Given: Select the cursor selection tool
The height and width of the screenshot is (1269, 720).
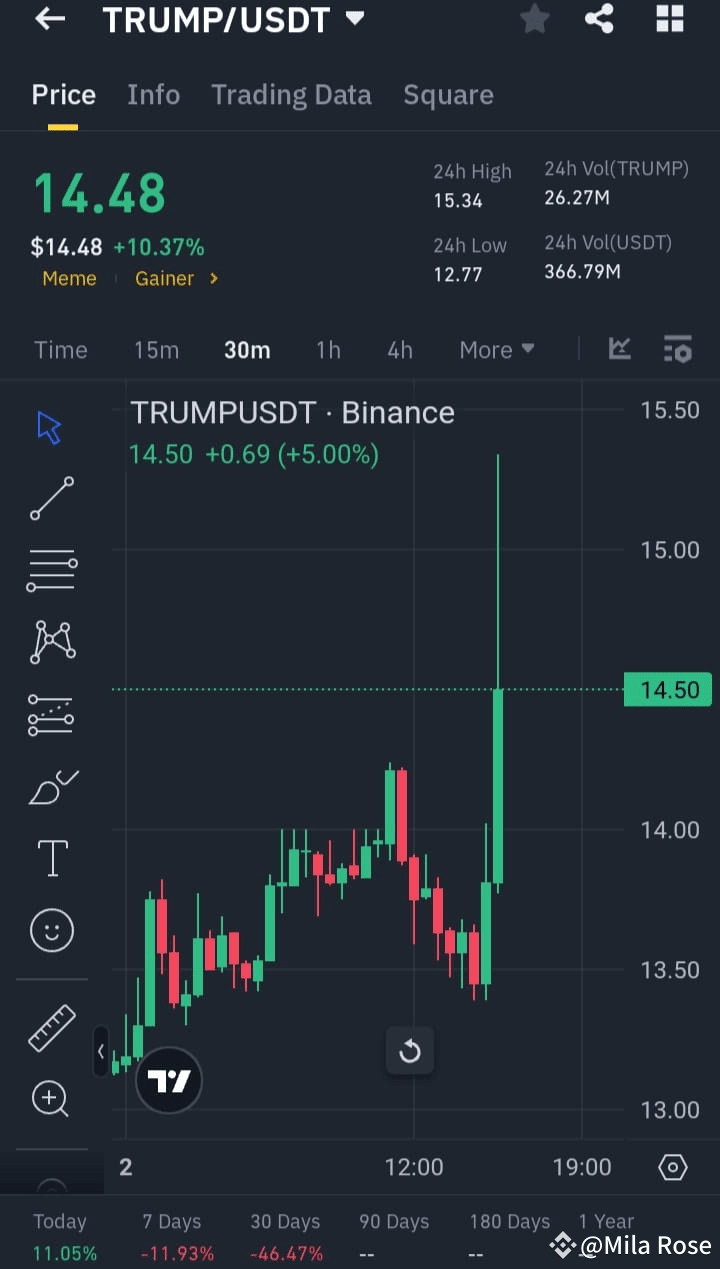Looking at the screenshot, I should click(x=49, y=425).
